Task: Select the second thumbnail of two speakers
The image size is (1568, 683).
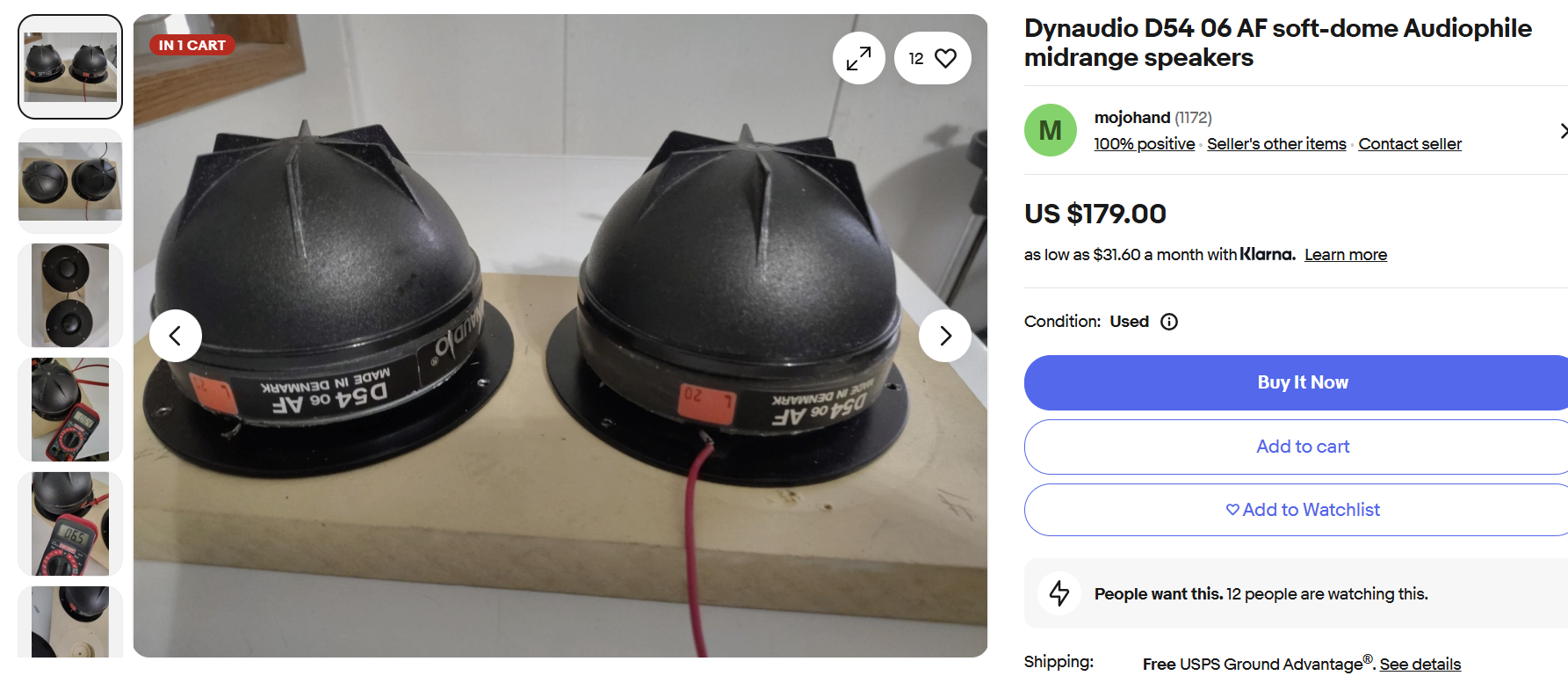Action: tap(70, 181)
